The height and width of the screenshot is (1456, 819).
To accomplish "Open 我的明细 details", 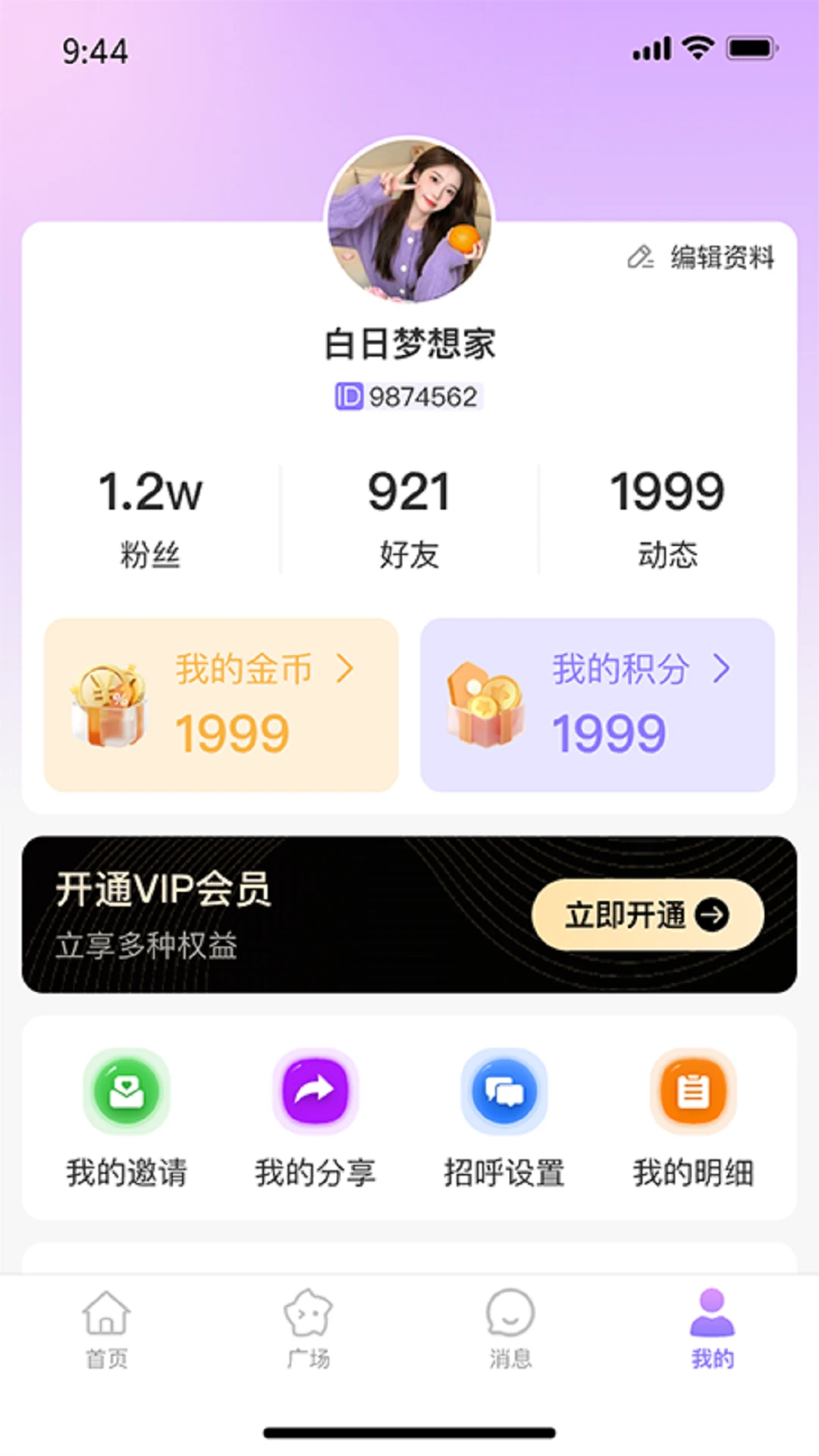I will click(x=693, y=1117).
